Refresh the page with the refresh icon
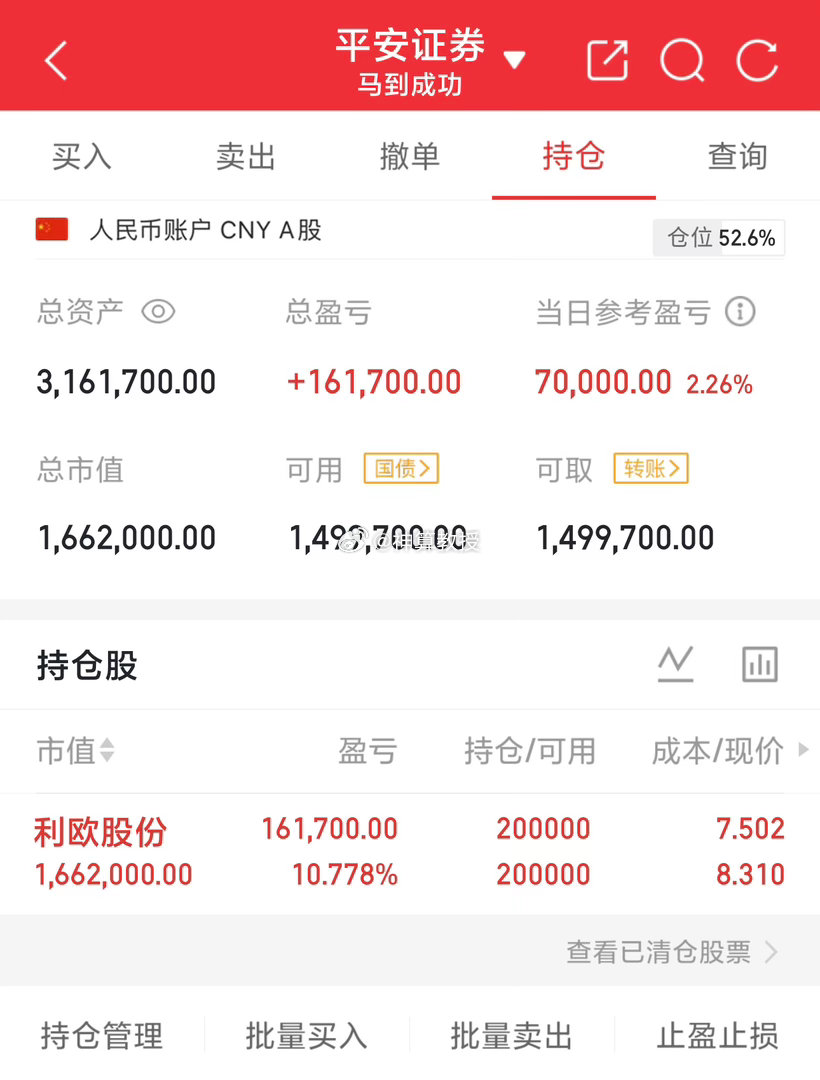The height and width of the screenshot is (1080, 820). [x=758, y=60]
